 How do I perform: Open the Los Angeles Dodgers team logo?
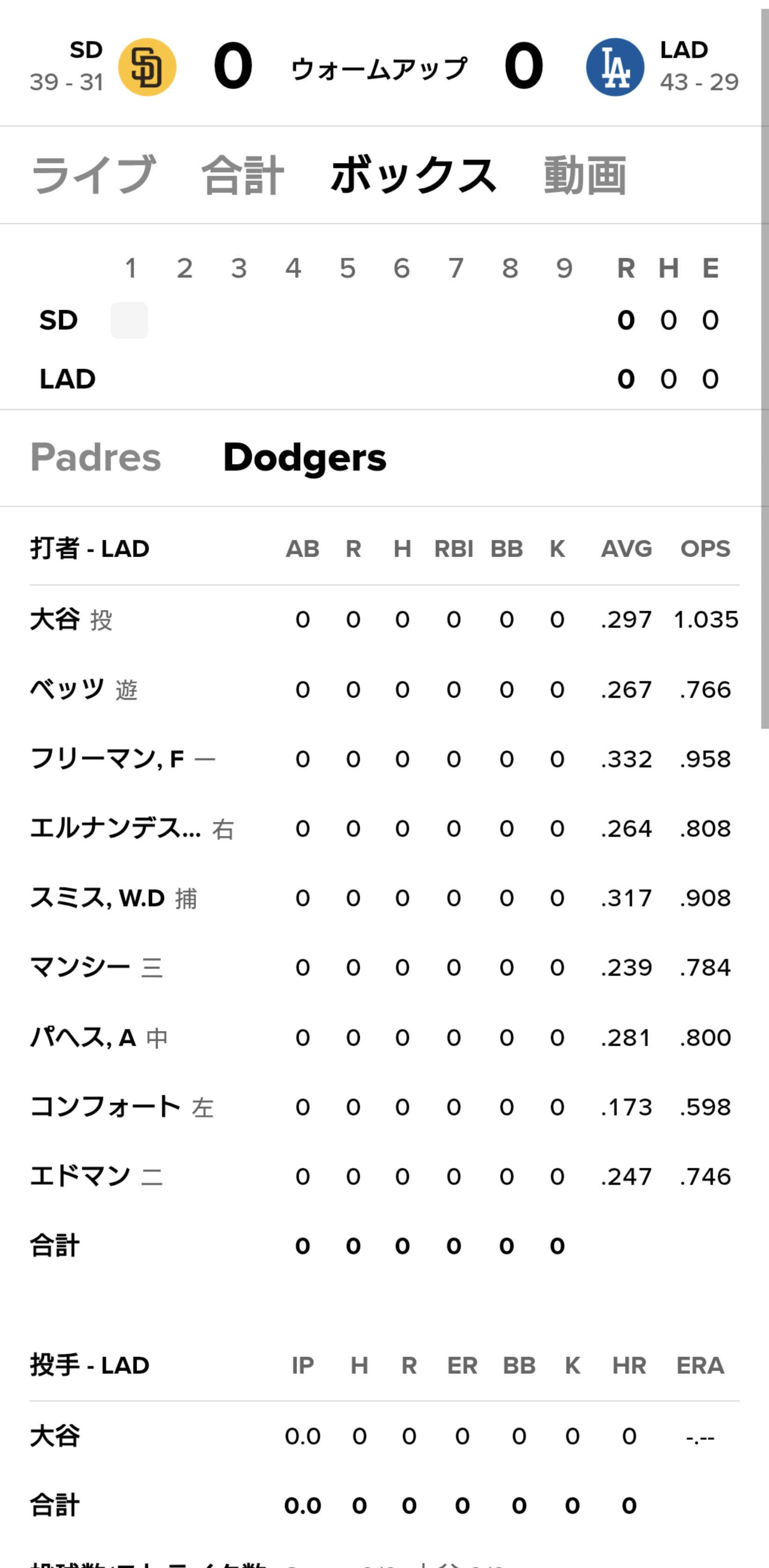click(x=615, y=67)
